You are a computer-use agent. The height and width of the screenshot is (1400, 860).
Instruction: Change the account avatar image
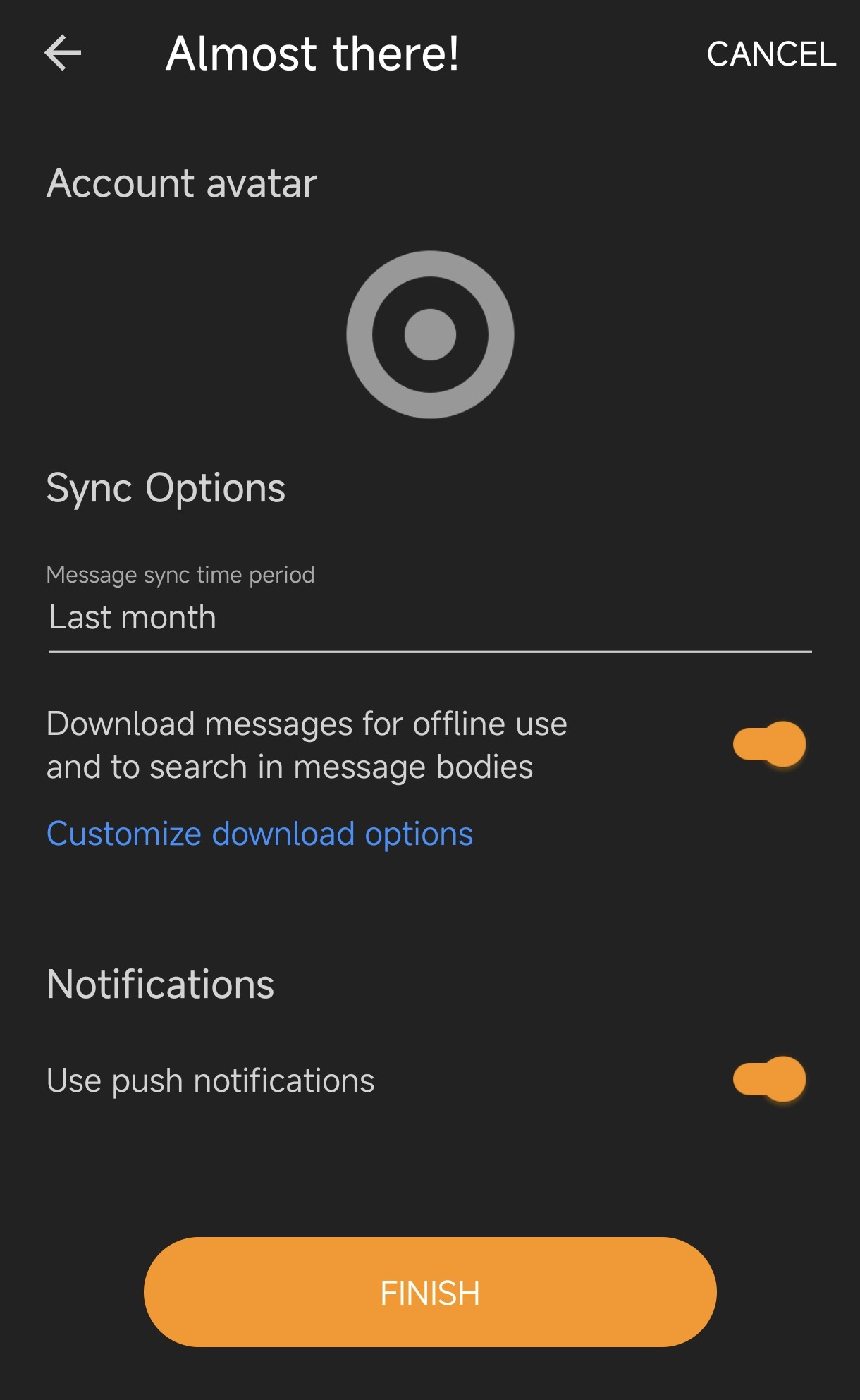point(430,334)
